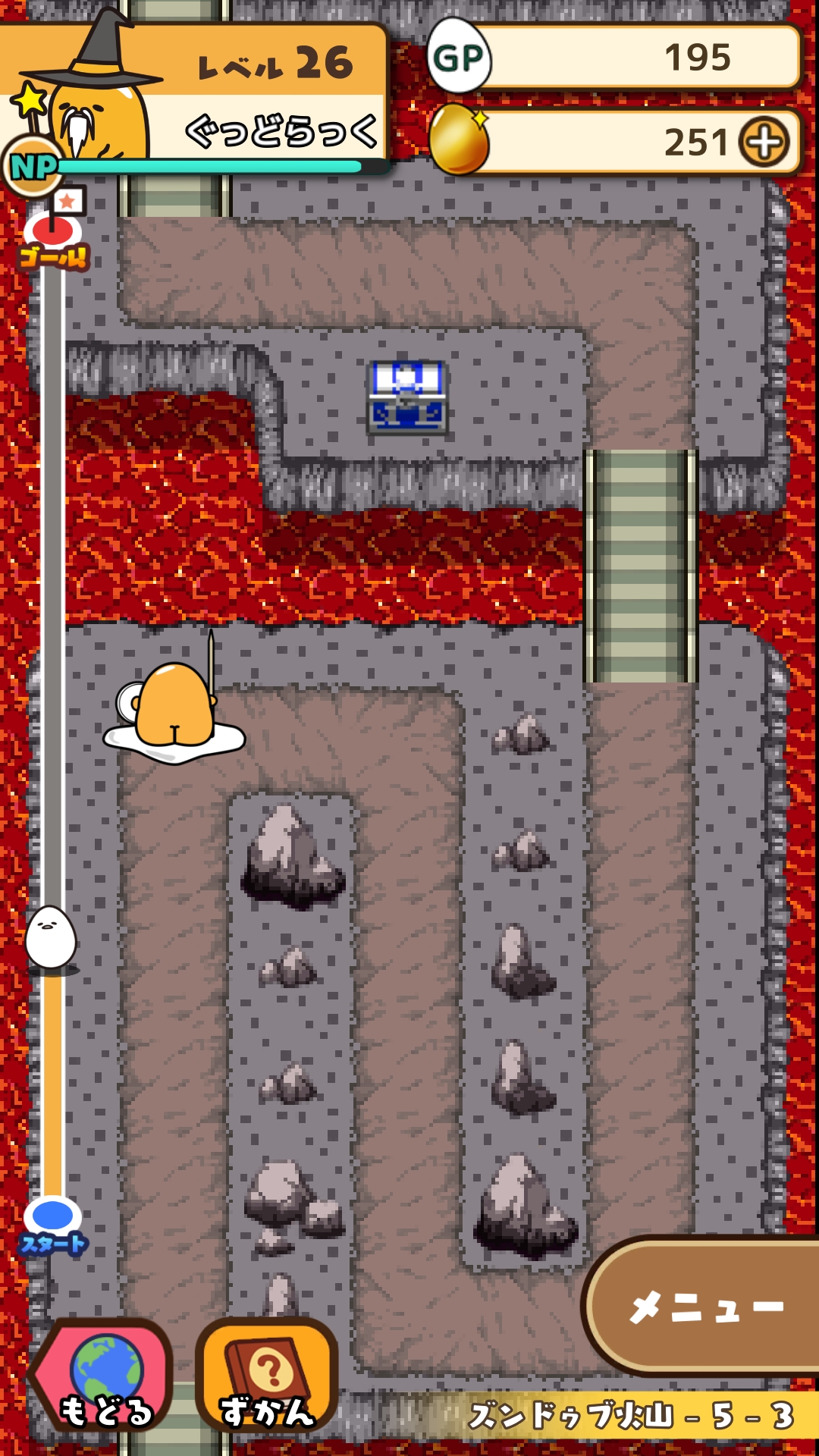Open the ずかん encyclopedia
819x1456 pixels.
pyautogui.click(x=267, y=1376)
